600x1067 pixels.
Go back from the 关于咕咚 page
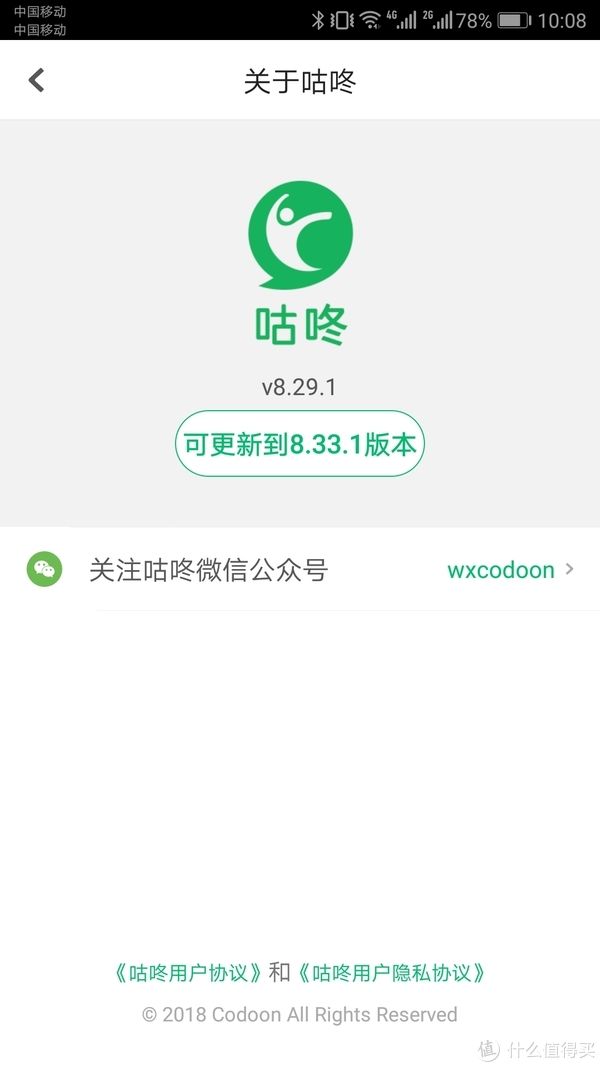click(37, 80)
